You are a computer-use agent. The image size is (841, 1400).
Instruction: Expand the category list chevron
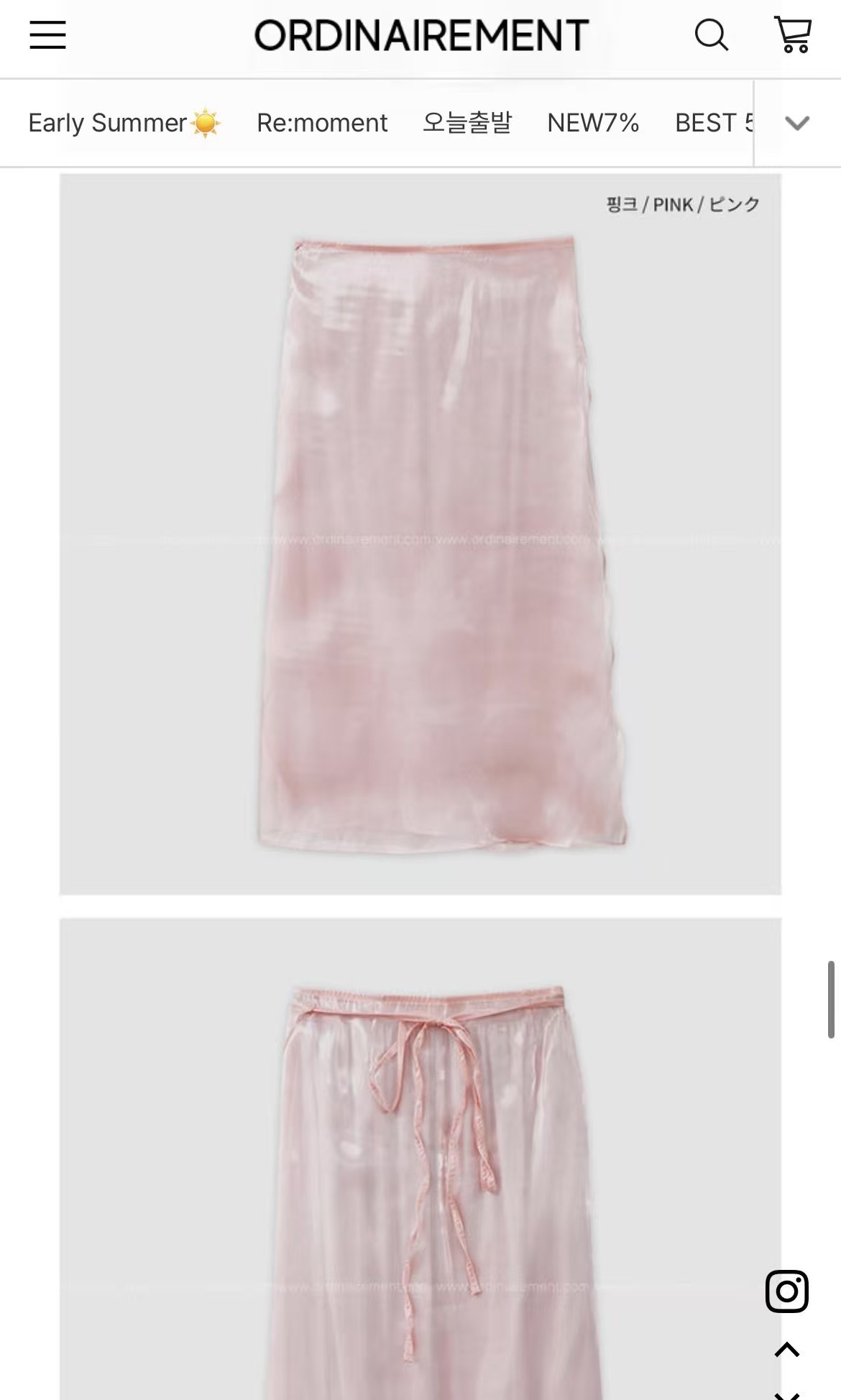tap(797, 123)
